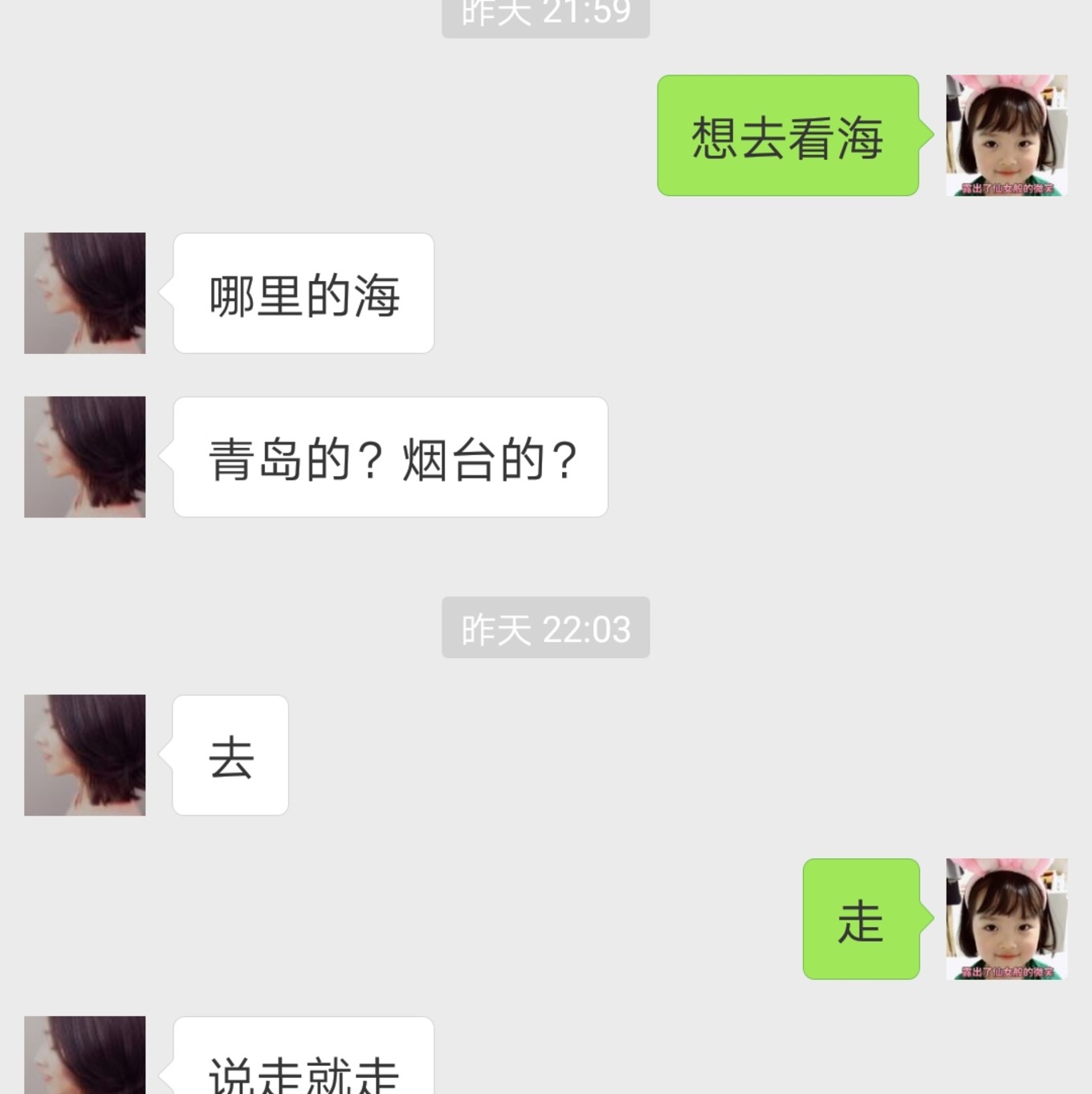
Task: Open sender's avatar beside "想去看海" message
Action: (x=1006, y=136)
